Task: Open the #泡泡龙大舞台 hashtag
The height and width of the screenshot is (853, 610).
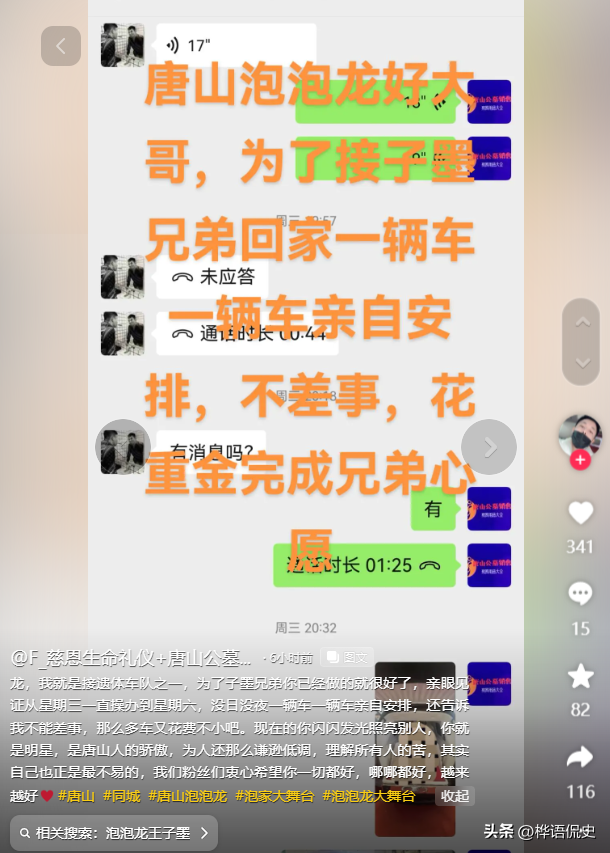Action: pyautogui.click(x=369, y=796)
